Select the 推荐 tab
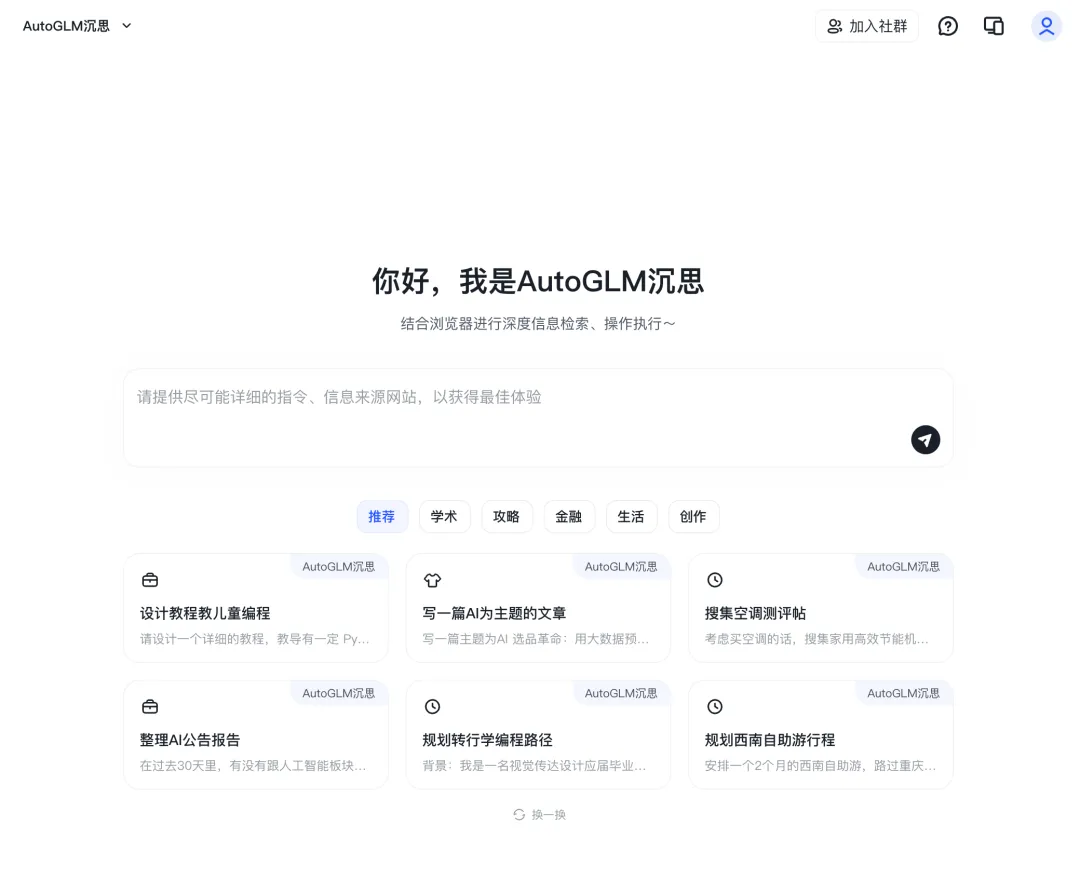This screenshot has width=1080, height=893. (x=382, y=517)
